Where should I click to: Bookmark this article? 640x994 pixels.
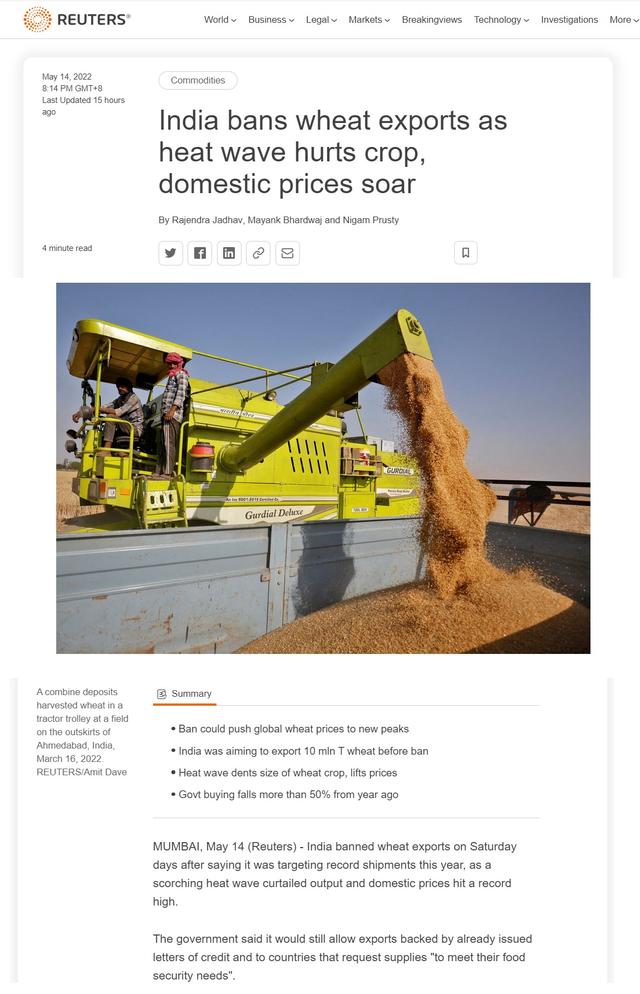pyautogui.click(x=465, y=253)
